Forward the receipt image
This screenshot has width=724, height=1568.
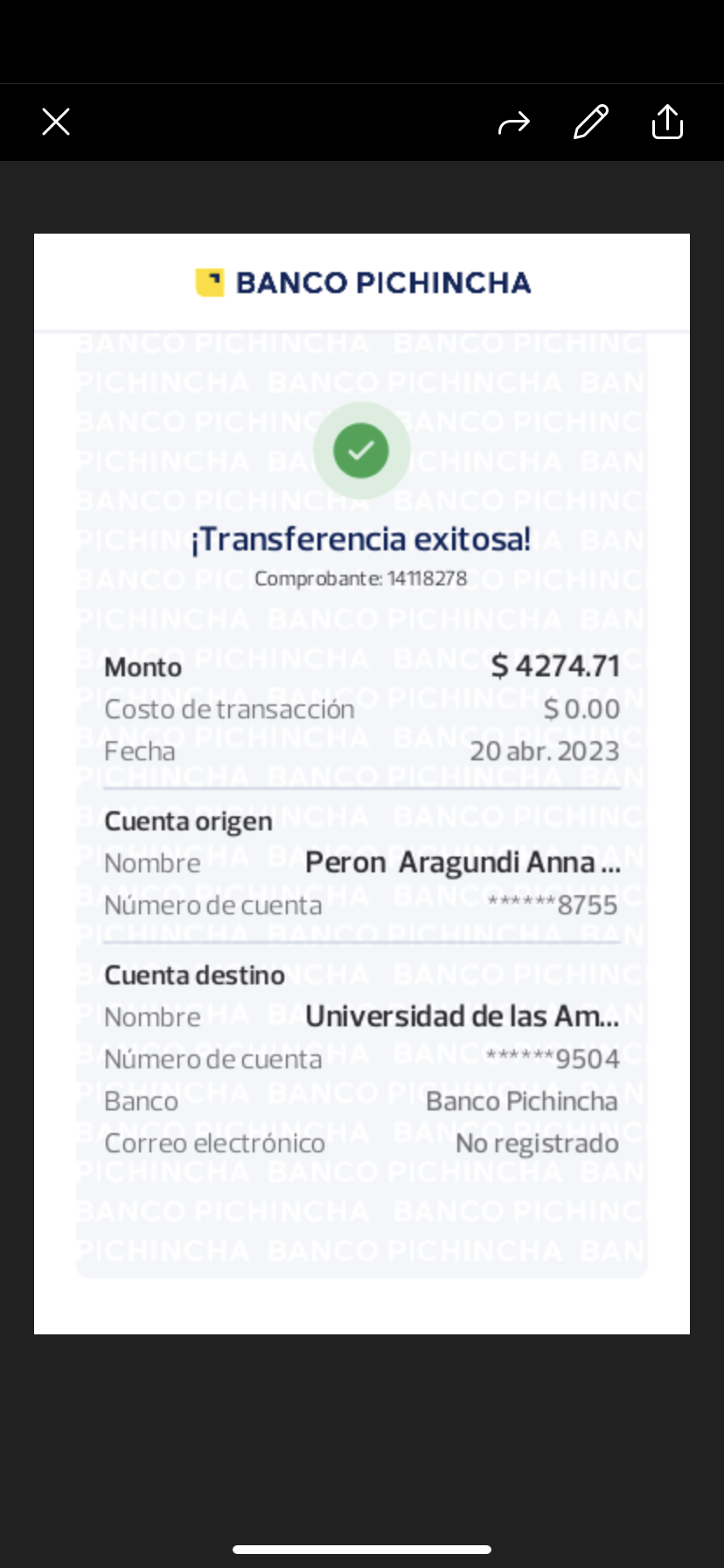pyautogui.click(x=514, y=122)
